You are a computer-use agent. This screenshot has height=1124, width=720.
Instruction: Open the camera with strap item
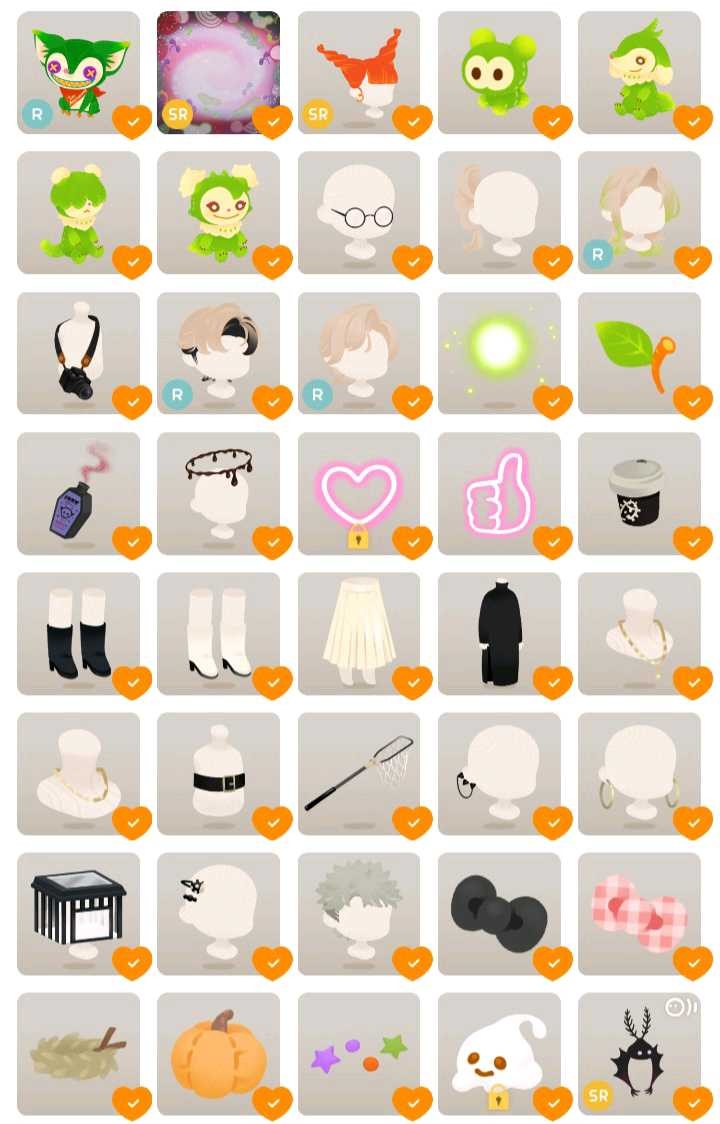[78, 352]
